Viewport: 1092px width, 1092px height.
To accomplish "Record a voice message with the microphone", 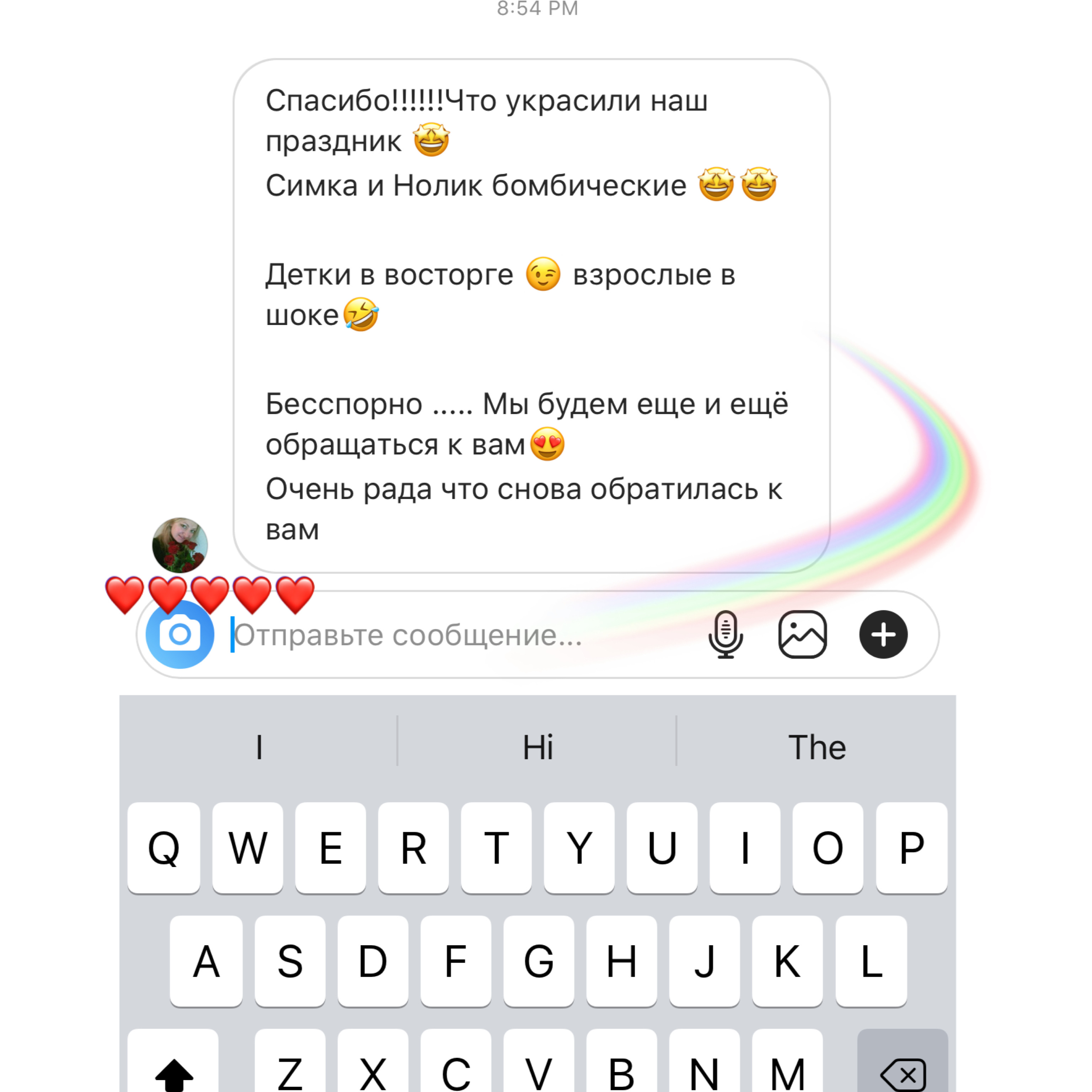I will tap(726, 634).
